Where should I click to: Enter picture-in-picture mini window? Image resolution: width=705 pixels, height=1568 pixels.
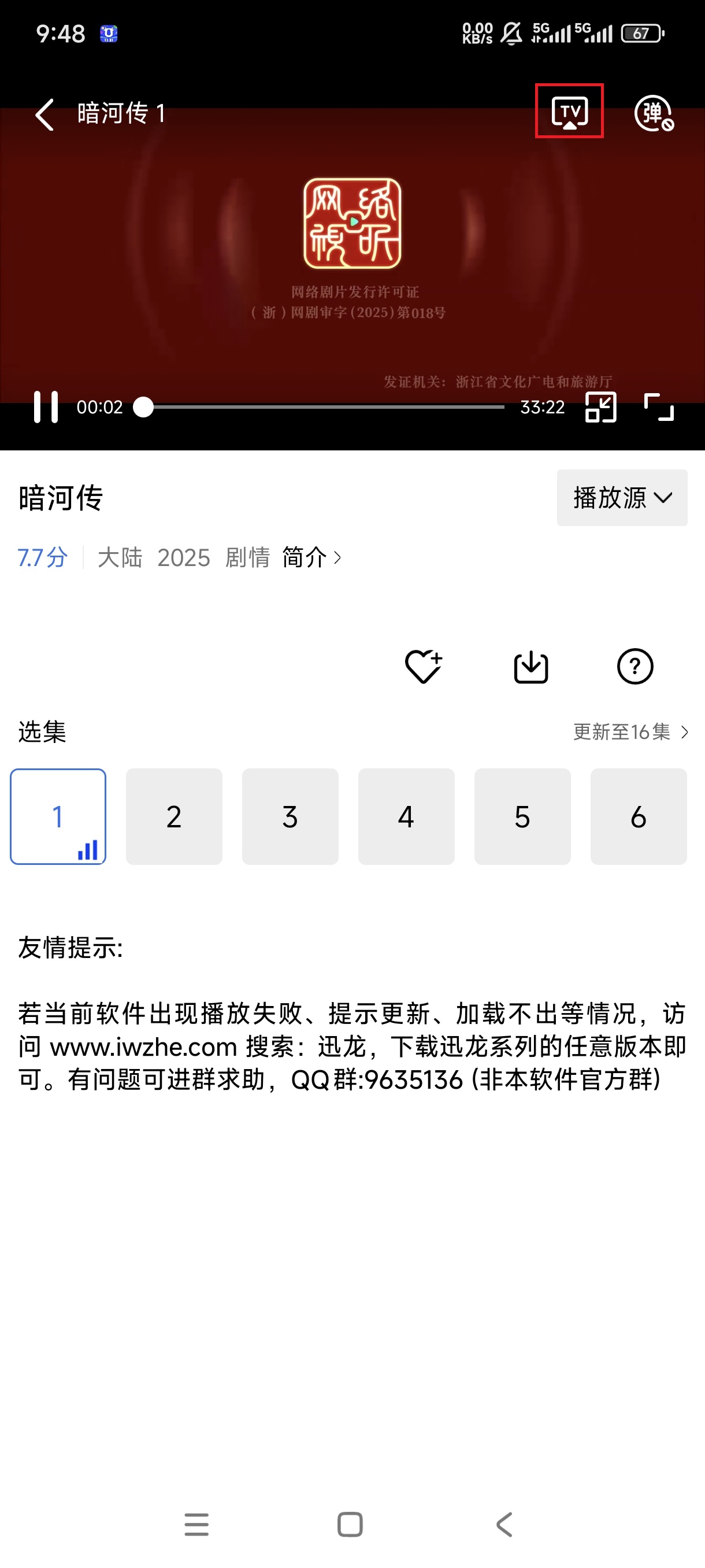[x=600, y=406]
